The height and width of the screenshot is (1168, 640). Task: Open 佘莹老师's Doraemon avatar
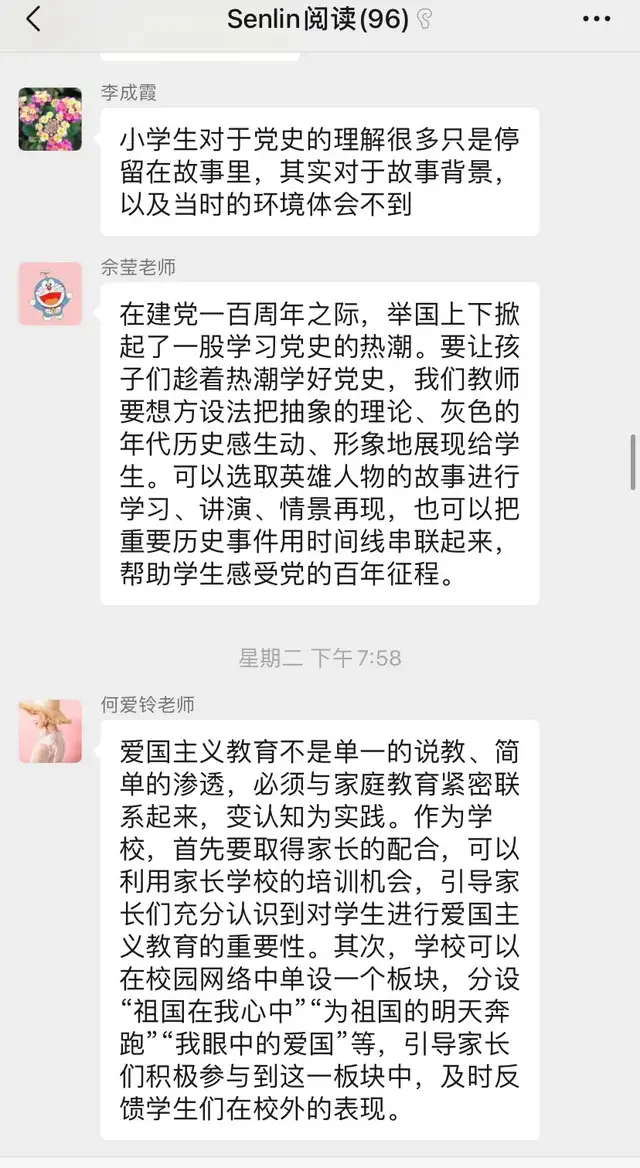click(x=50, y=293)
